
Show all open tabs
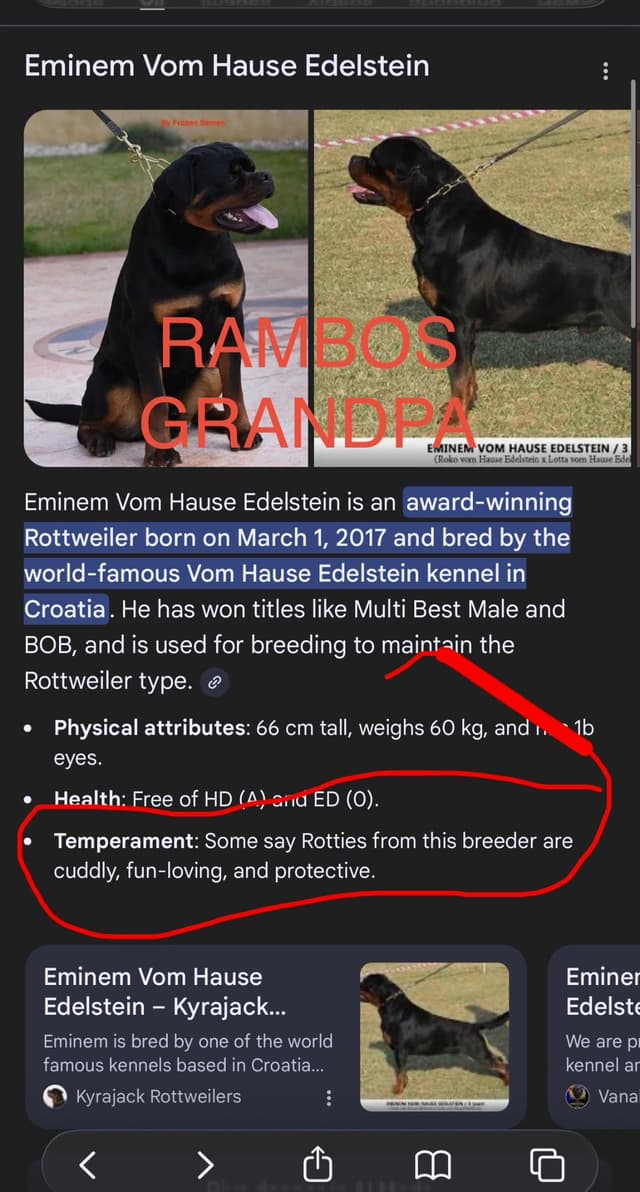pos(547,1165)
